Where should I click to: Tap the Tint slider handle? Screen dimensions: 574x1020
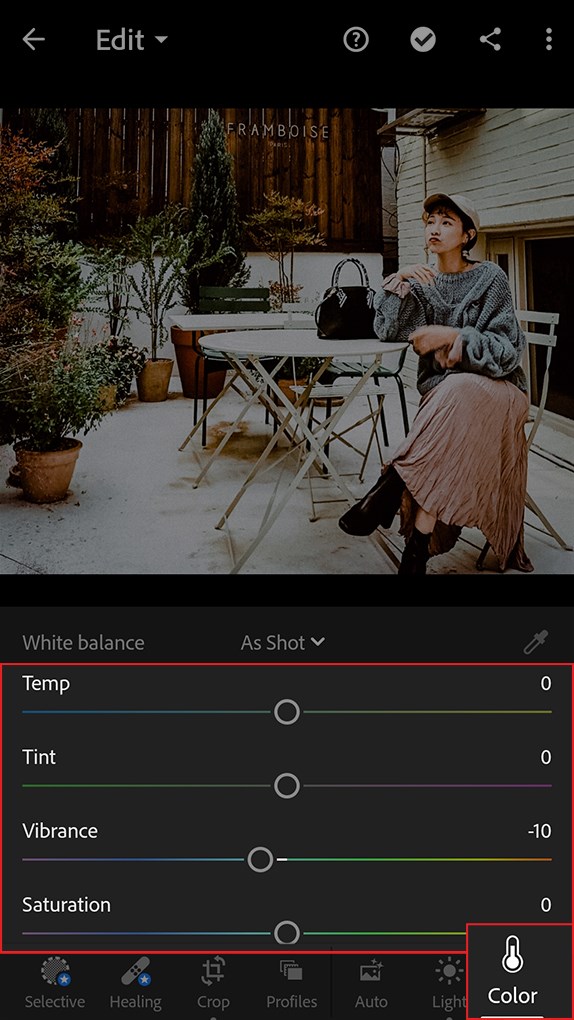click(x=287, y=786)
